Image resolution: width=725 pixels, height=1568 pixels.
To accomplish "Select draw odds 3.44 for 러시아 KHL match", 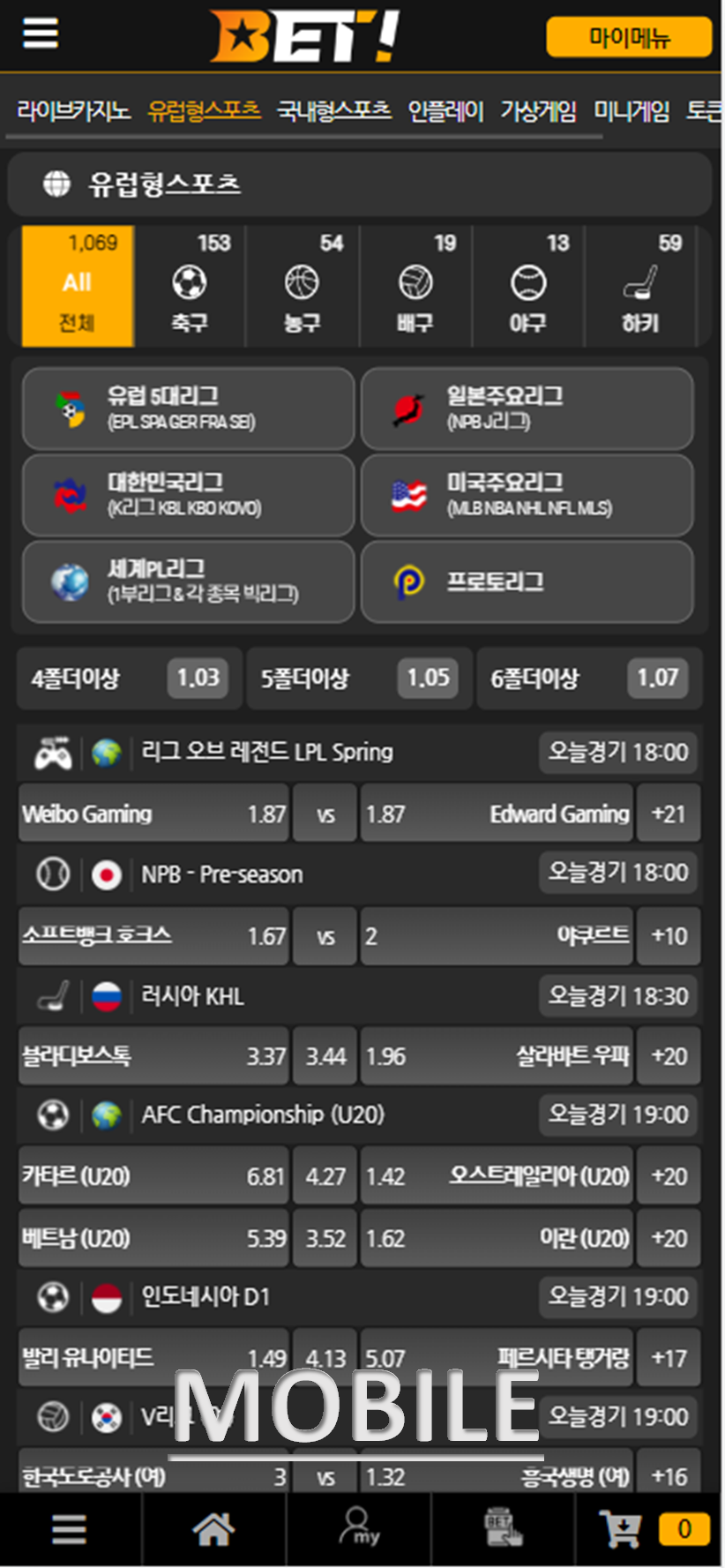I will (x=325, y=1056).
